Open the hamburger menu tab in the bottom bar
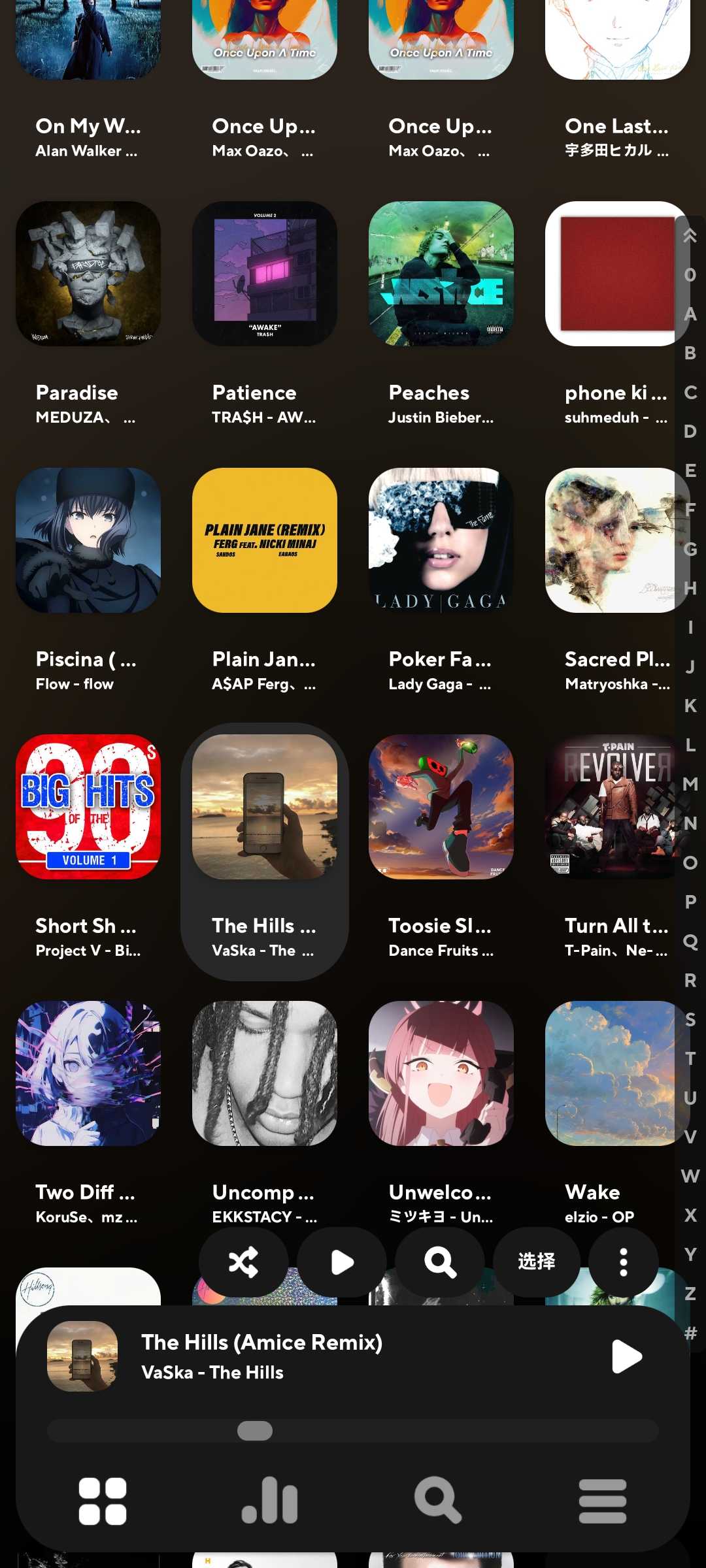This screenshot has width=706, height=1568. (x=603, y=1501)
